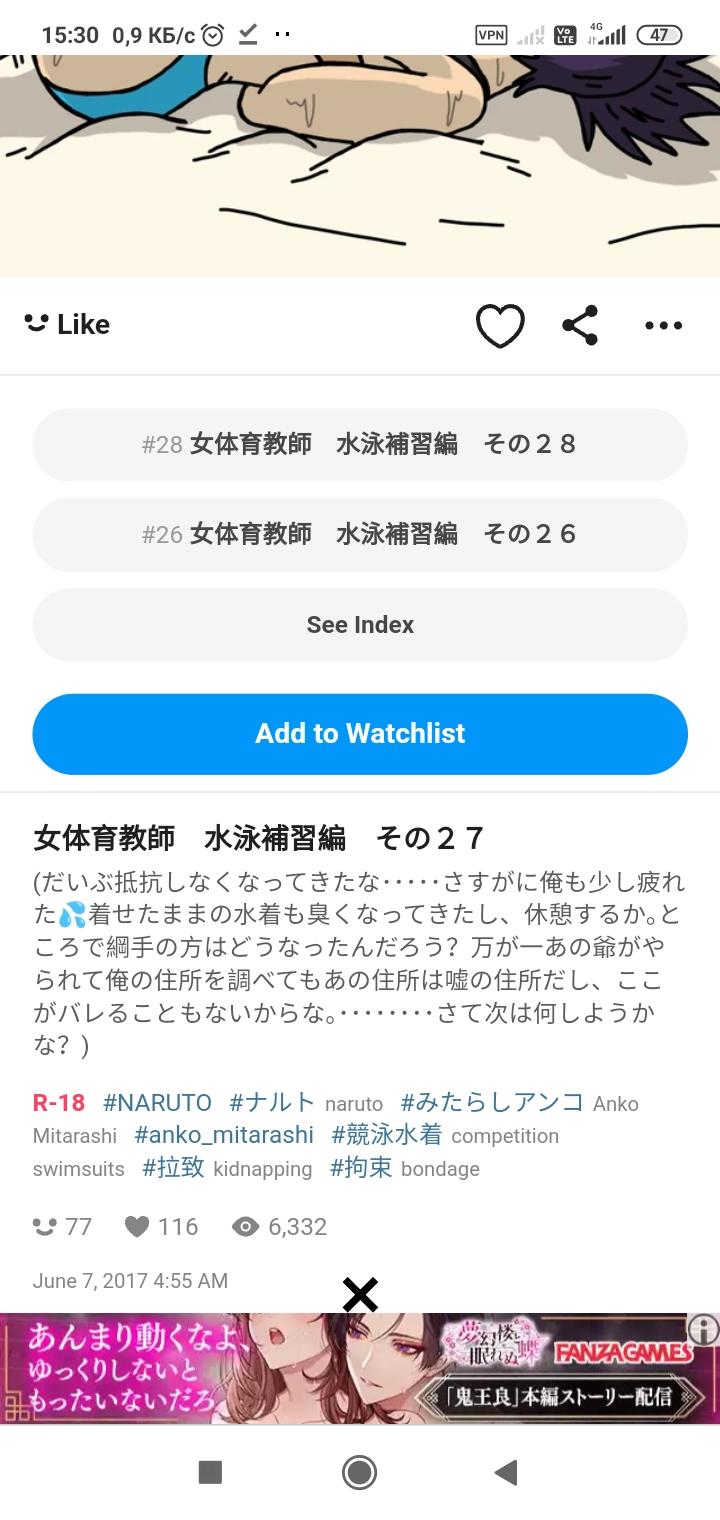This screenshot has width=720, height=1520.
Task: Bookmark this work with the heart icon
Action: tap(500, 326)
